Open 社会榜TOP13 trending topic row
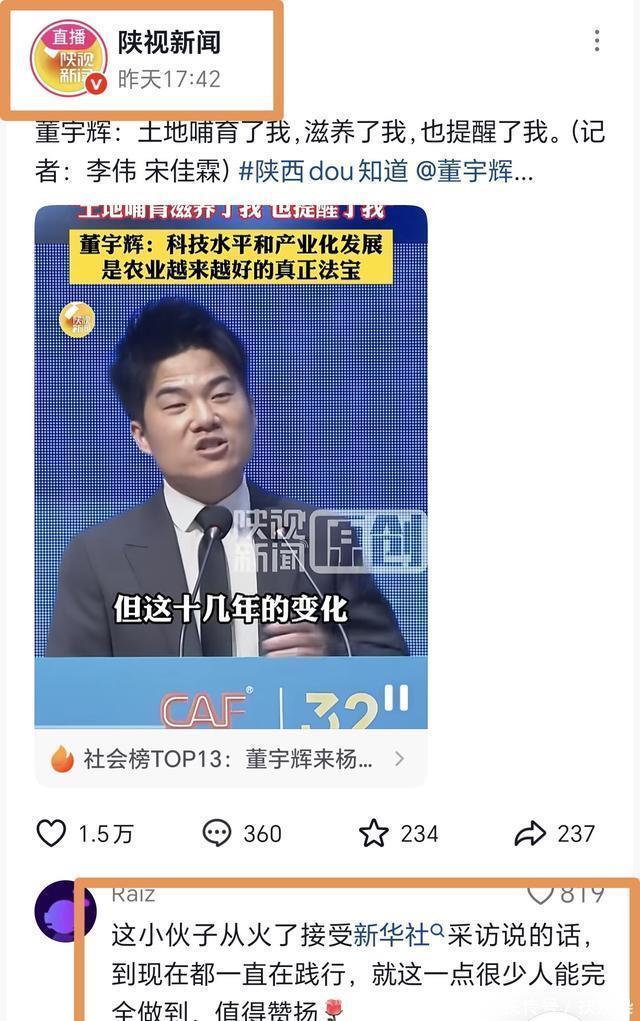 (x=229, y=759)
